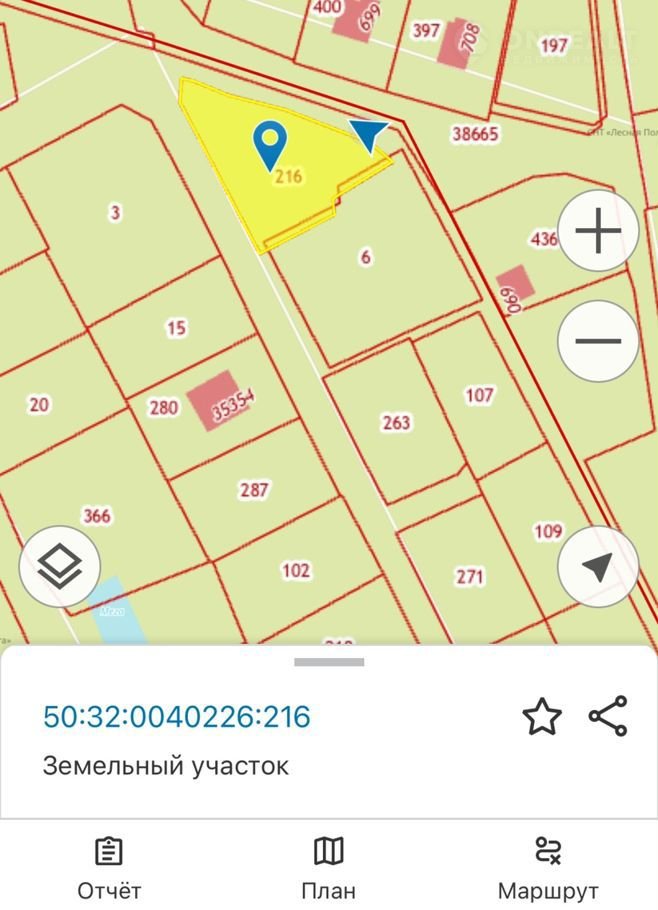Open the Отчёт report
This screenshot has width=658, height=910.
click(x=109, y=868)
